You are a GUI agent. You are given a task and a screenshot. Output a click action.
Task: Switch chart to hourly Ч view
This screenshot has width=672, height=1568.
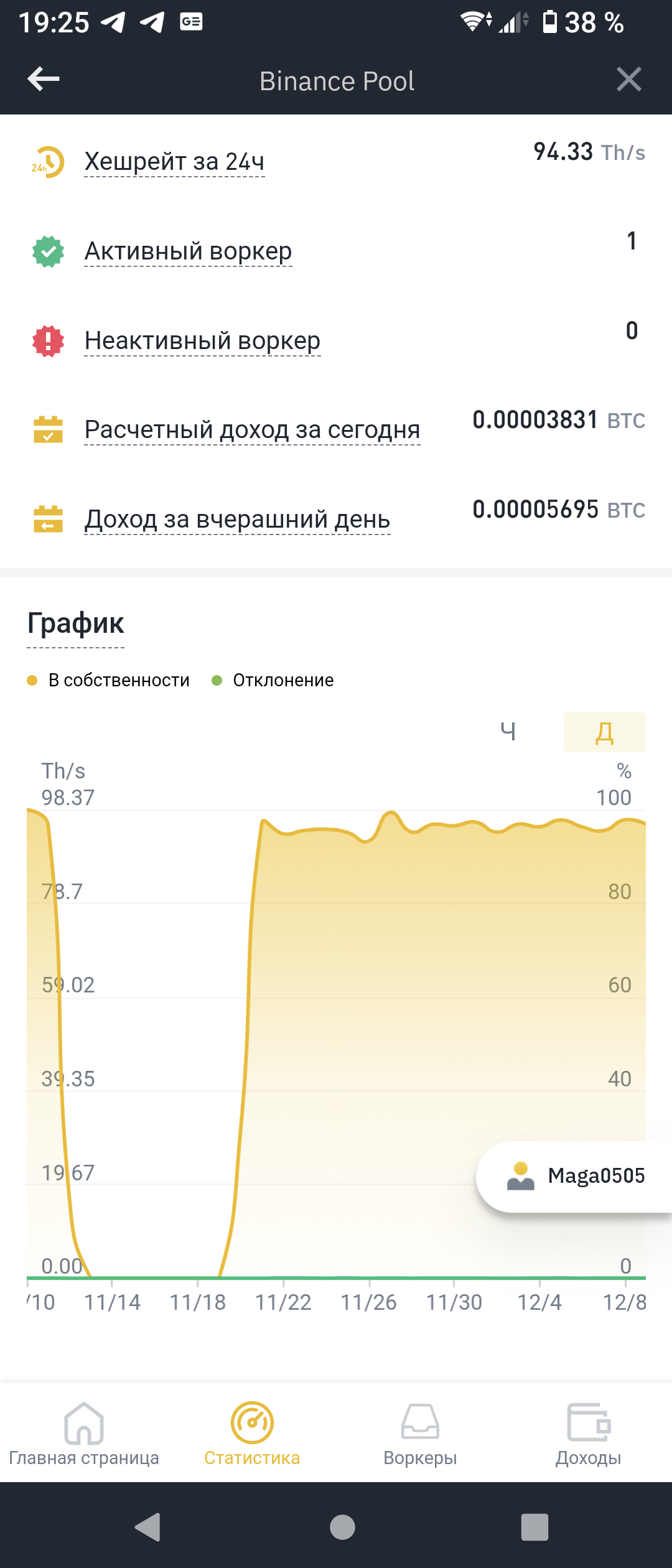(x=508, y=732)
